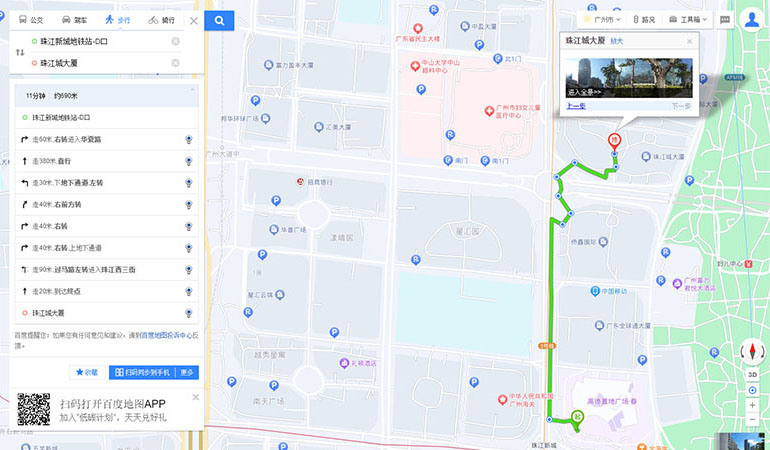This screenshot has width=770, height=450.
Task: Tap 扫码同步到手机 button
Action: [142, 372]
